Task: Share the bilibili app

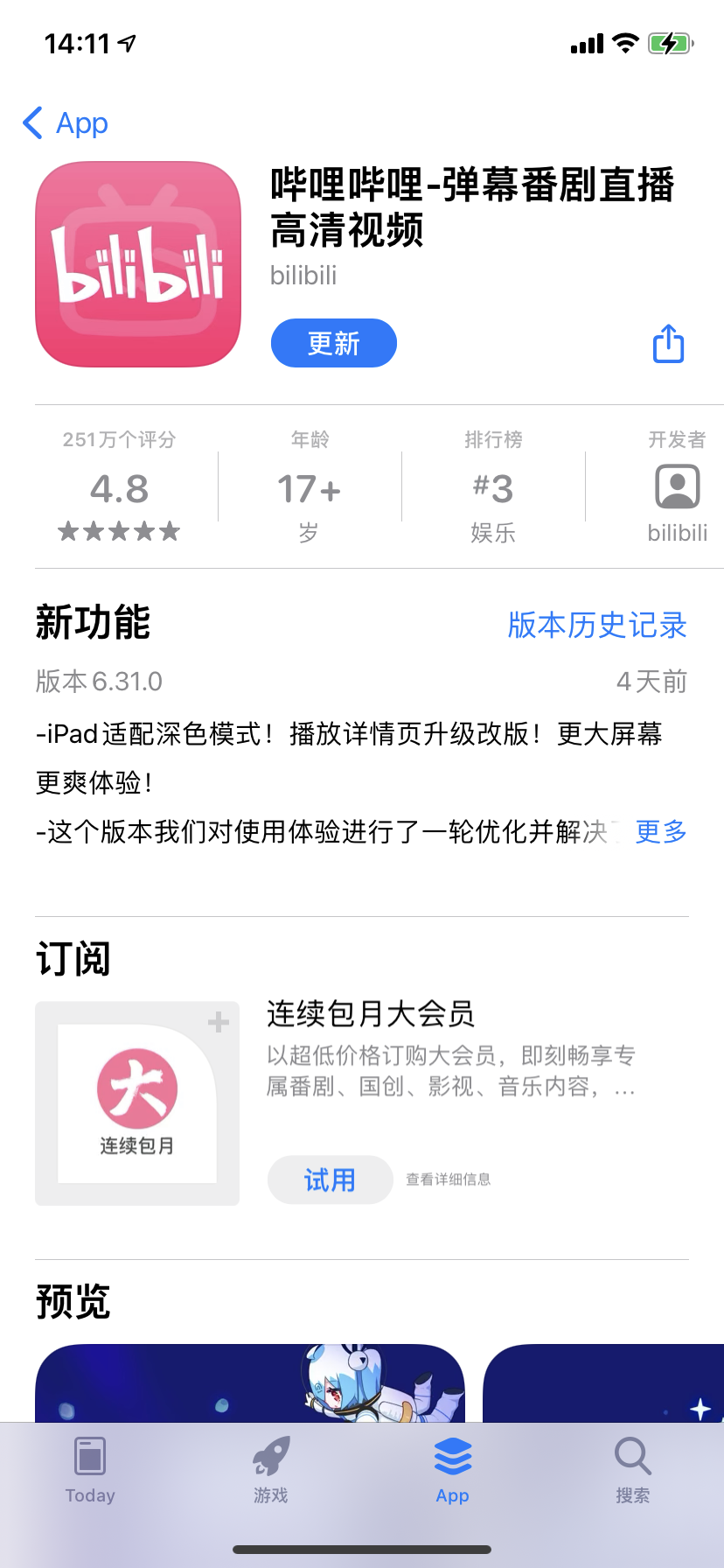Action: (x=669, y=343)
